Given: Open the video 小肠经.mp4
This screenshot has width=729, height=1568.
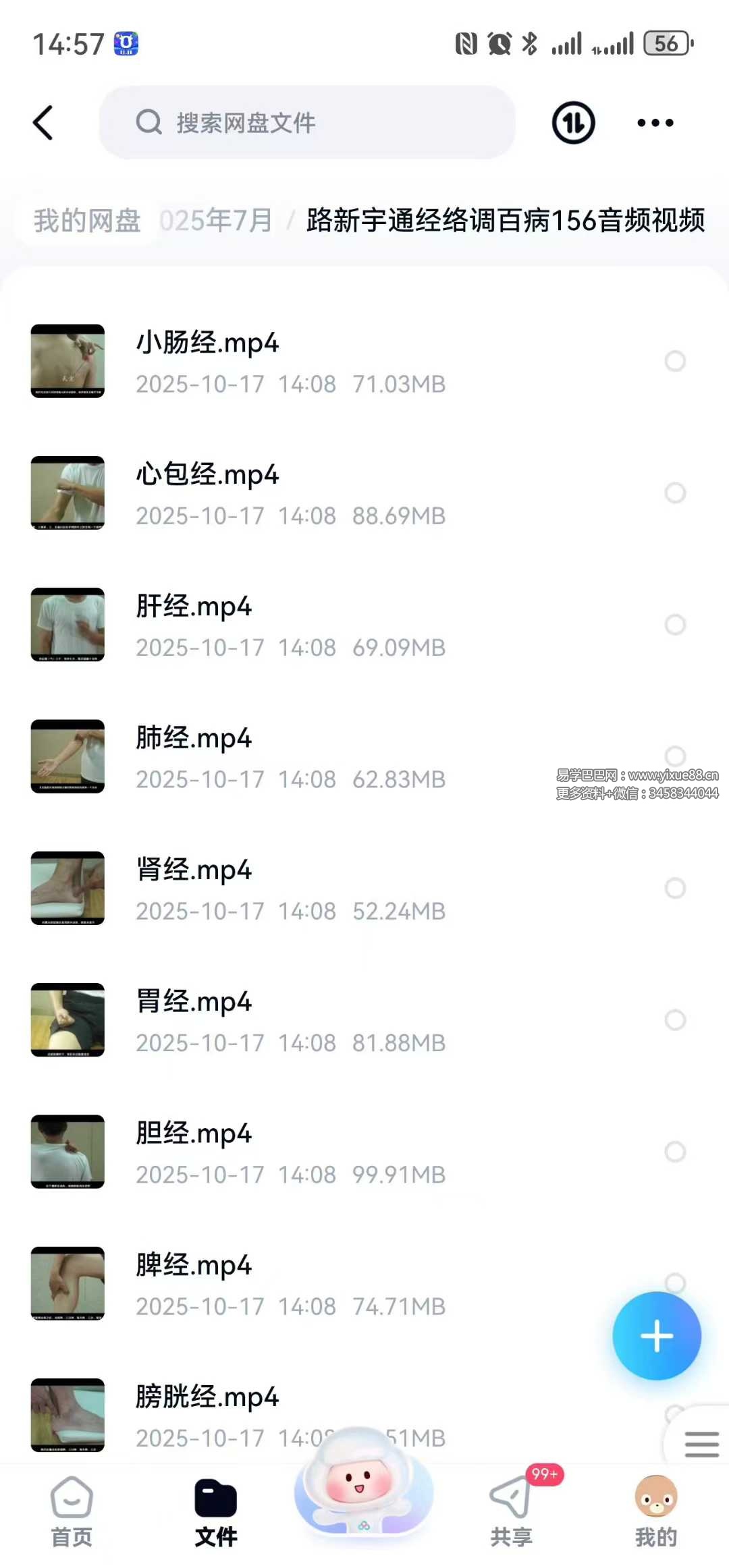Looking at the screenshot, I should (207, 343).
